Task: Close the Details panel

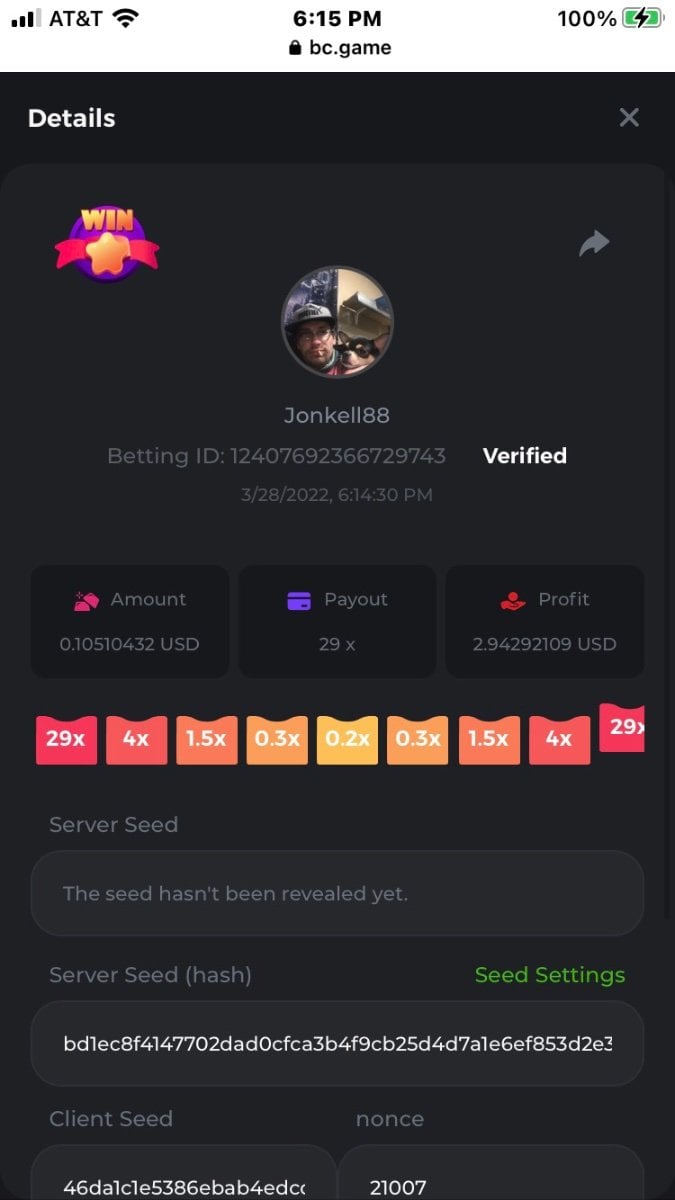Action: (629, 118)
